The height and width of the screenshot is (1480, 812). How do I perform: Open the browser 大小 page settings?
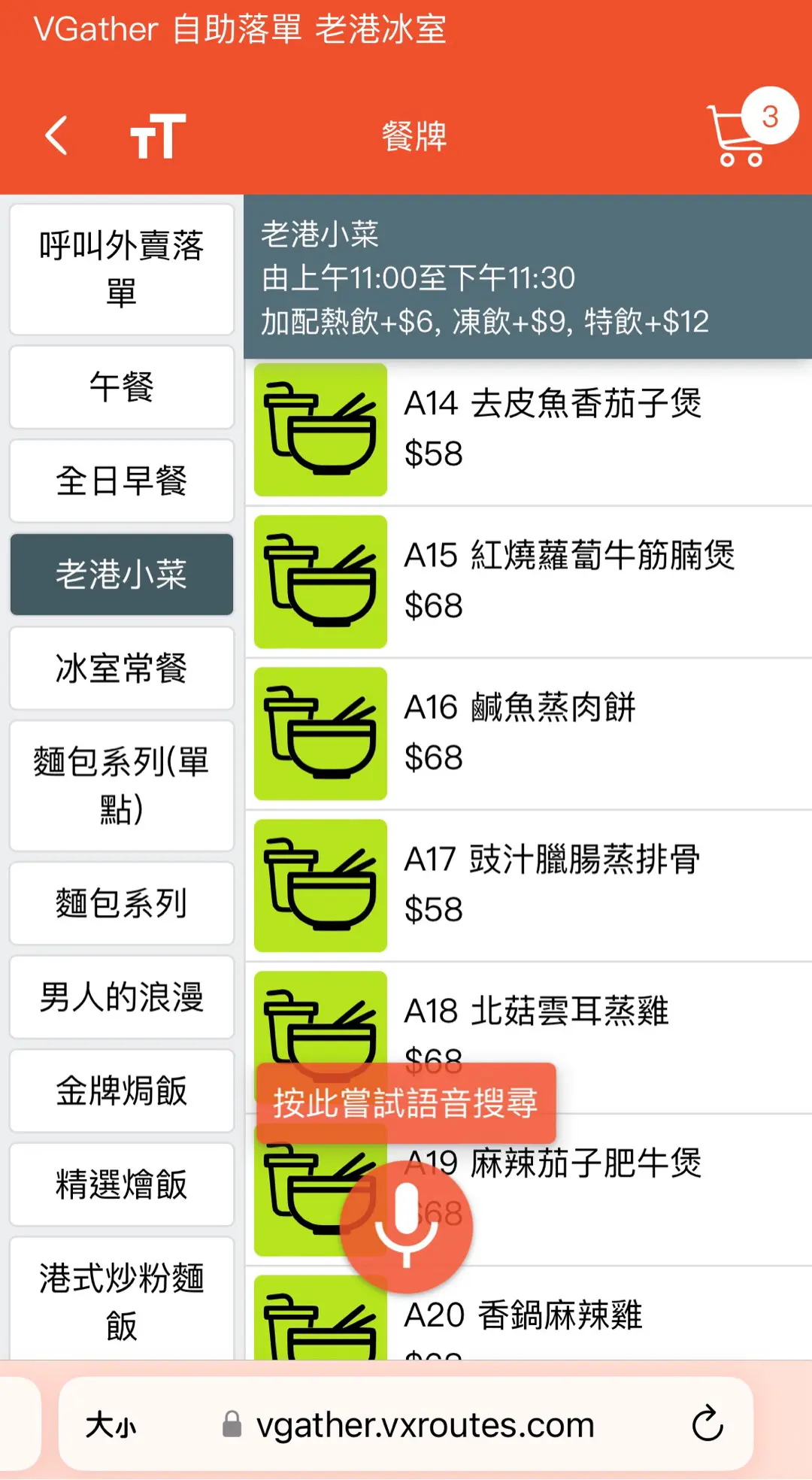[111, 1424]
